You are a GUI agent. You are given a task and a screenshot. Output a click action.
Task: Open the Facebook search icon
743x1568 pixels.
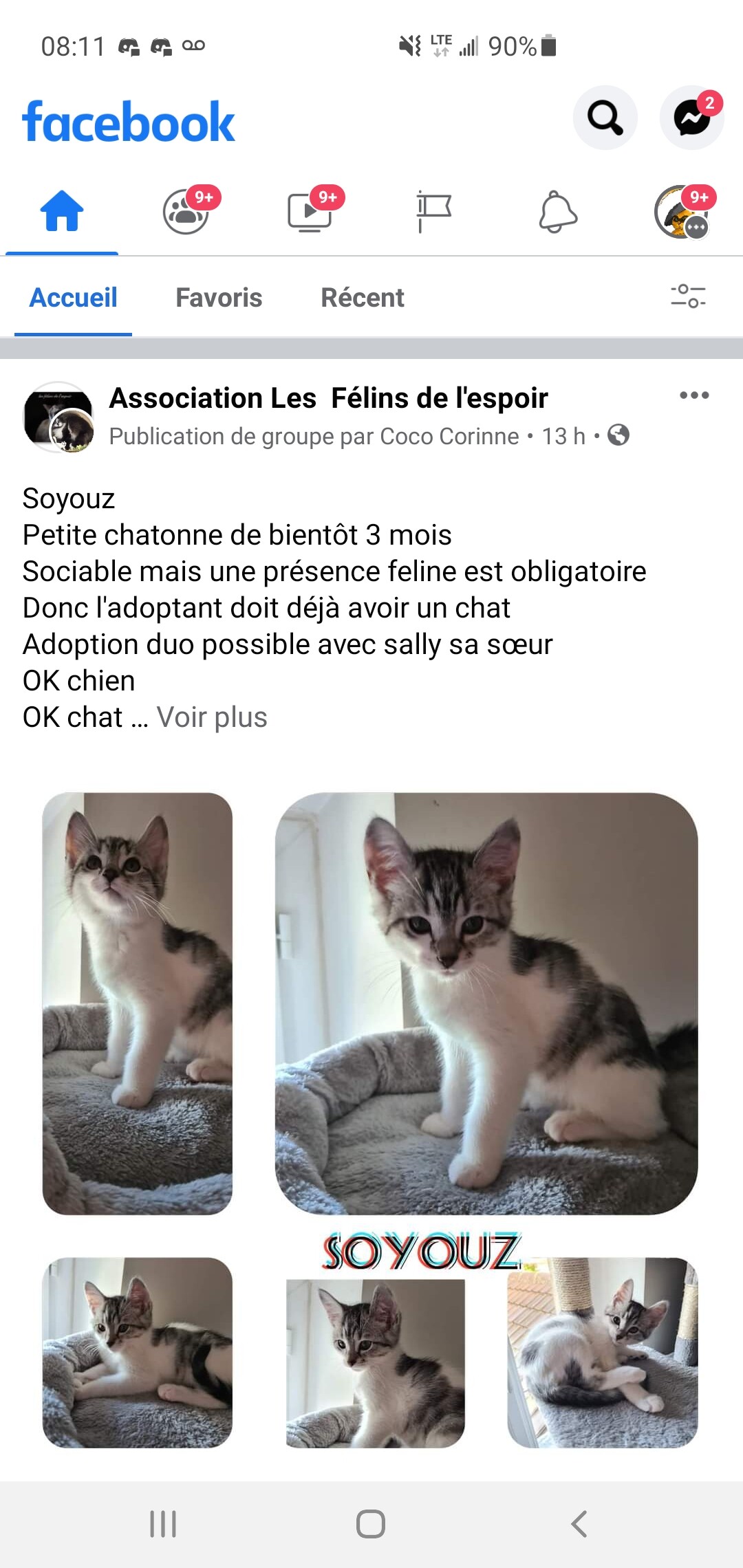coord(605,118)
